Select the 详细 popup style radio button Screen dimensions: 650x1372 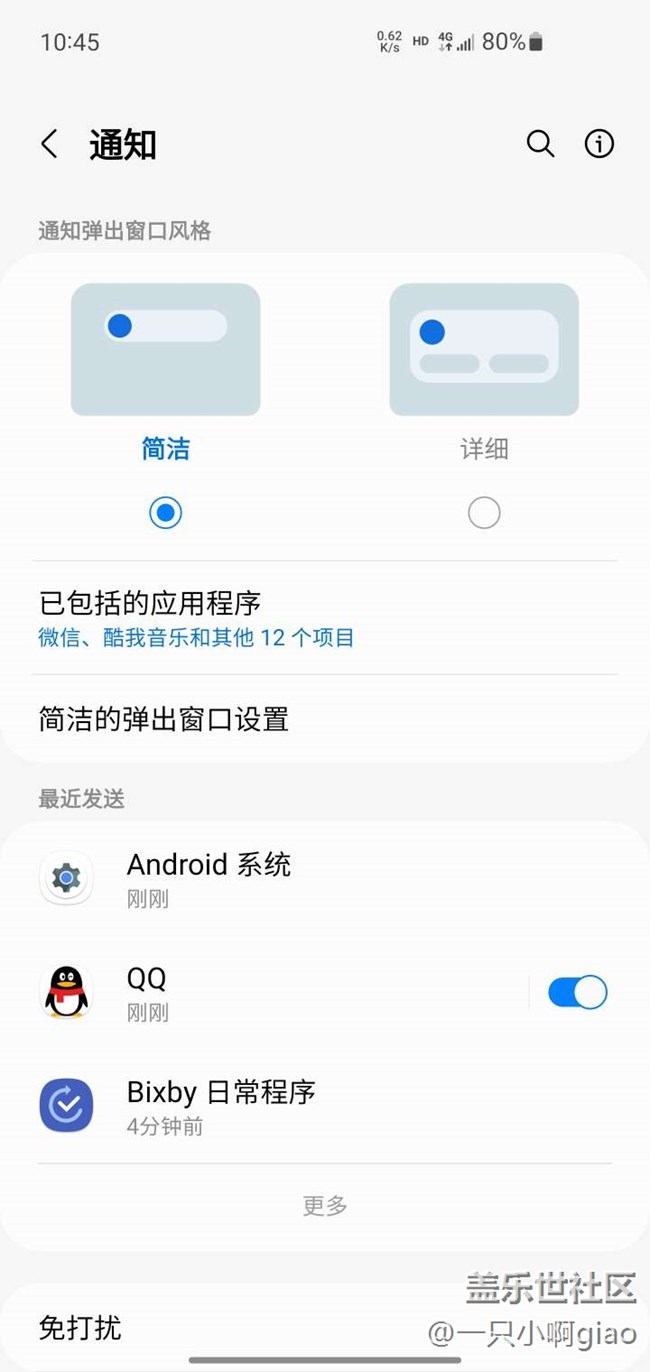pyautogui.click(x=484, y=513)
